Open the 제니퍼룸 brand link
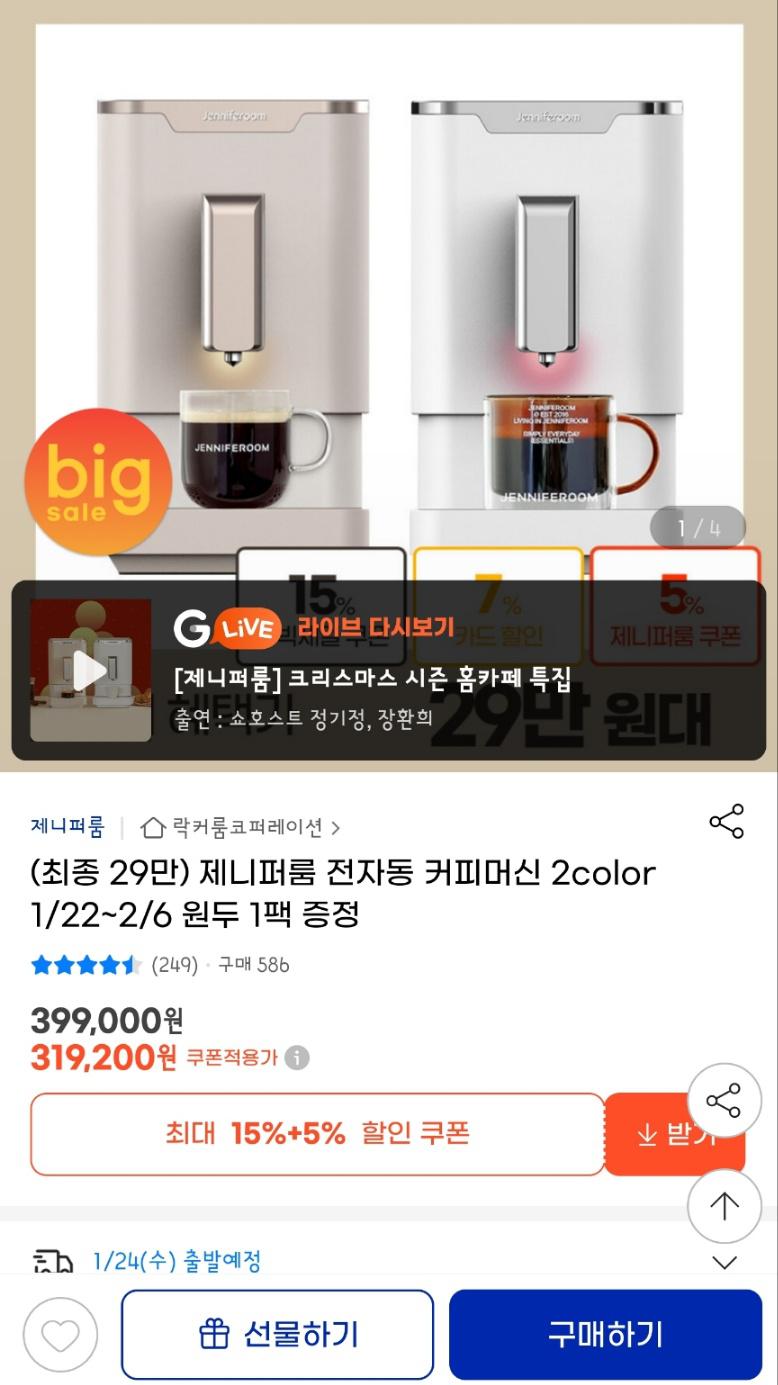778x1385 pixels. pos(67,827)
